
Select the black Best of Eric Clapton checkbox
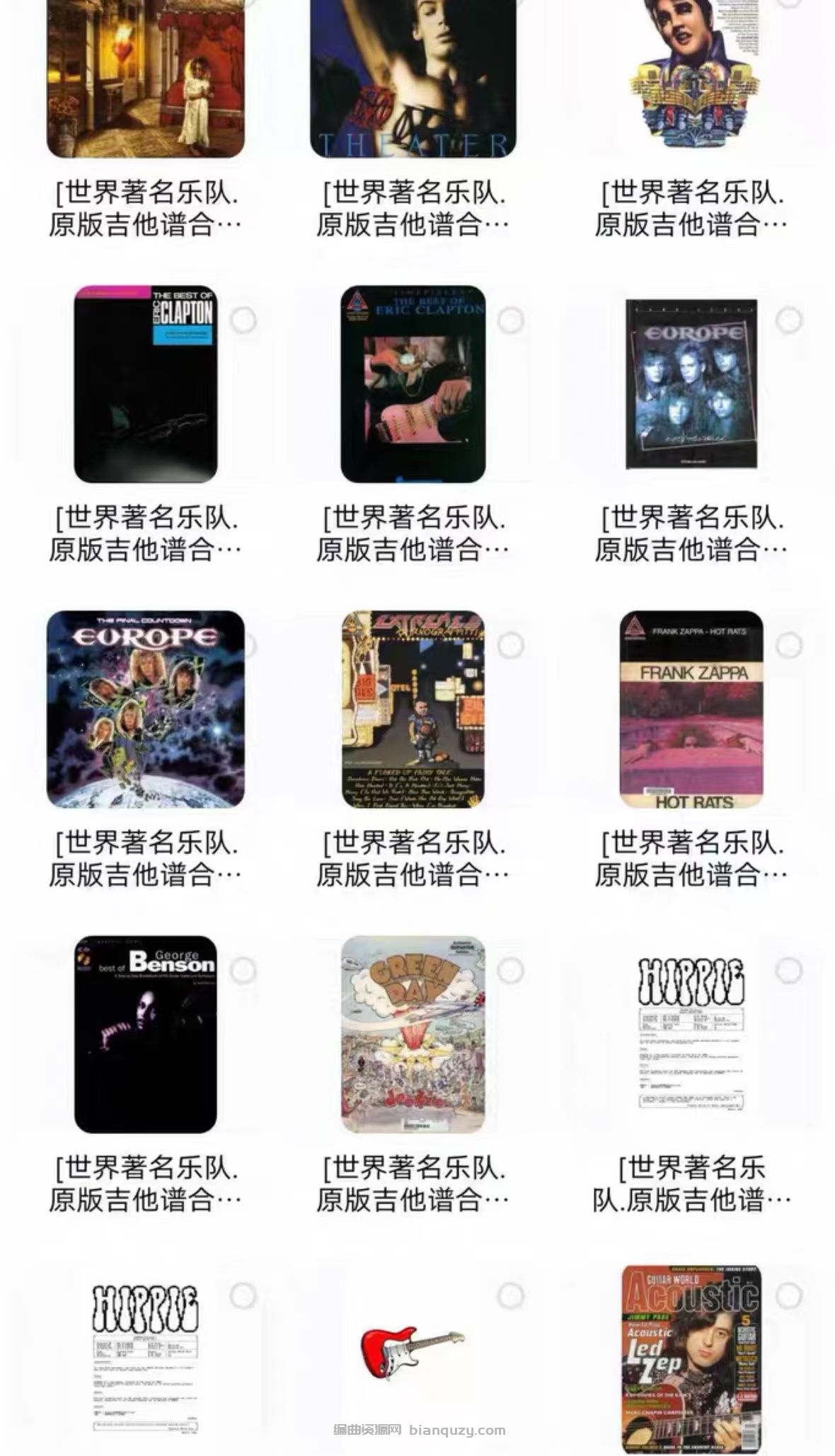pyautogui.click(x=243, y=320)
